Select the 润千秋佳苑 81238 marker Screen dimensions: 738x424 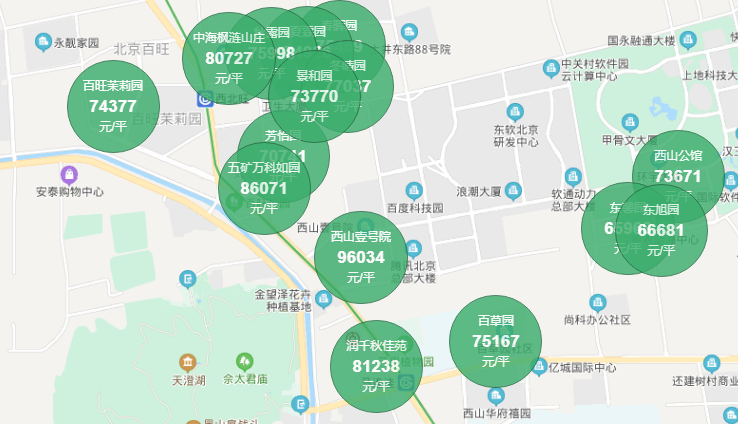376,366
